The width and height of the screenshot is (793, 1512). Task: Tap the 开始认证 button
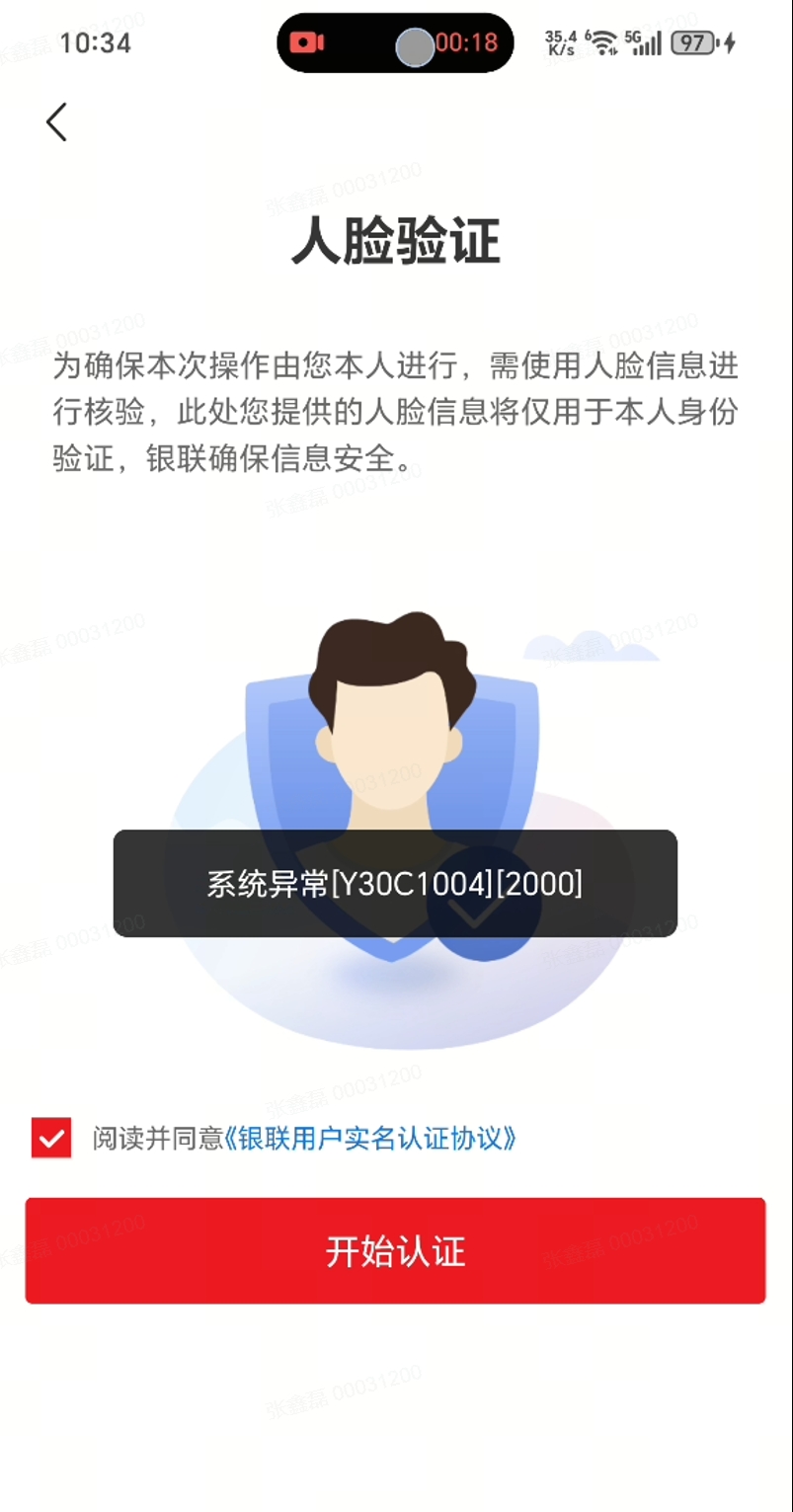pyautogui.click(x=395, y=1251)
